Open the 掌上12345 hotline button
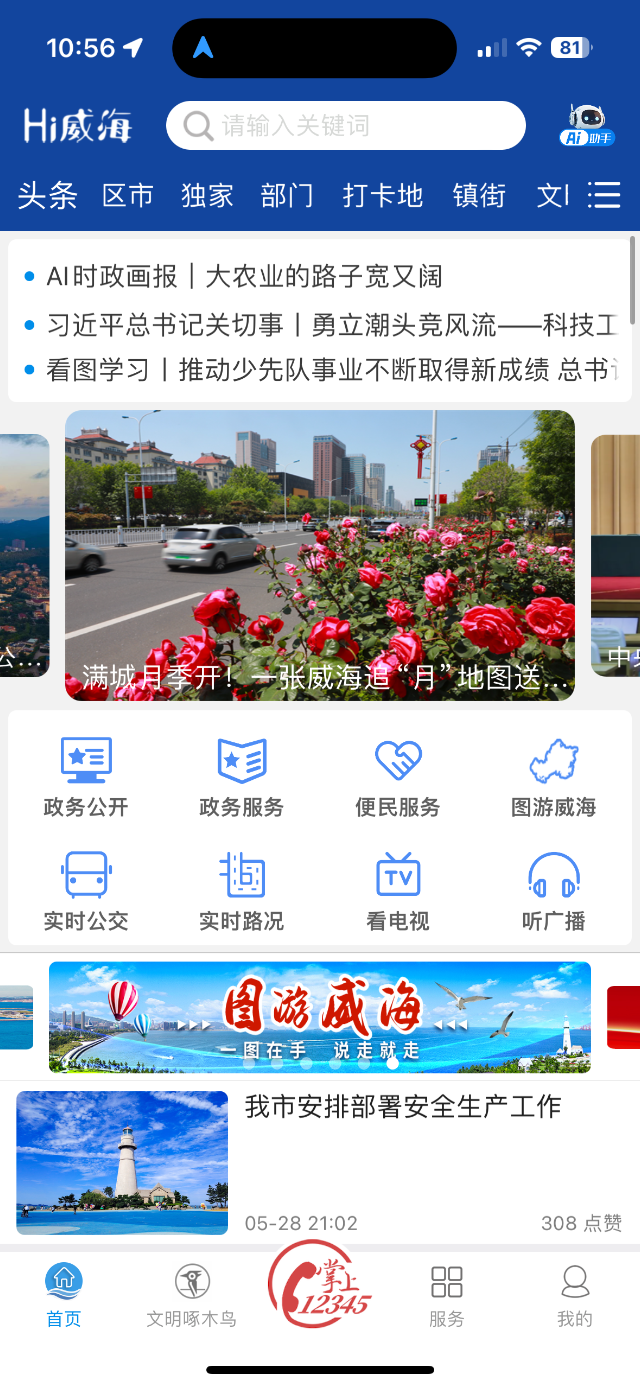 [320, 1285]
